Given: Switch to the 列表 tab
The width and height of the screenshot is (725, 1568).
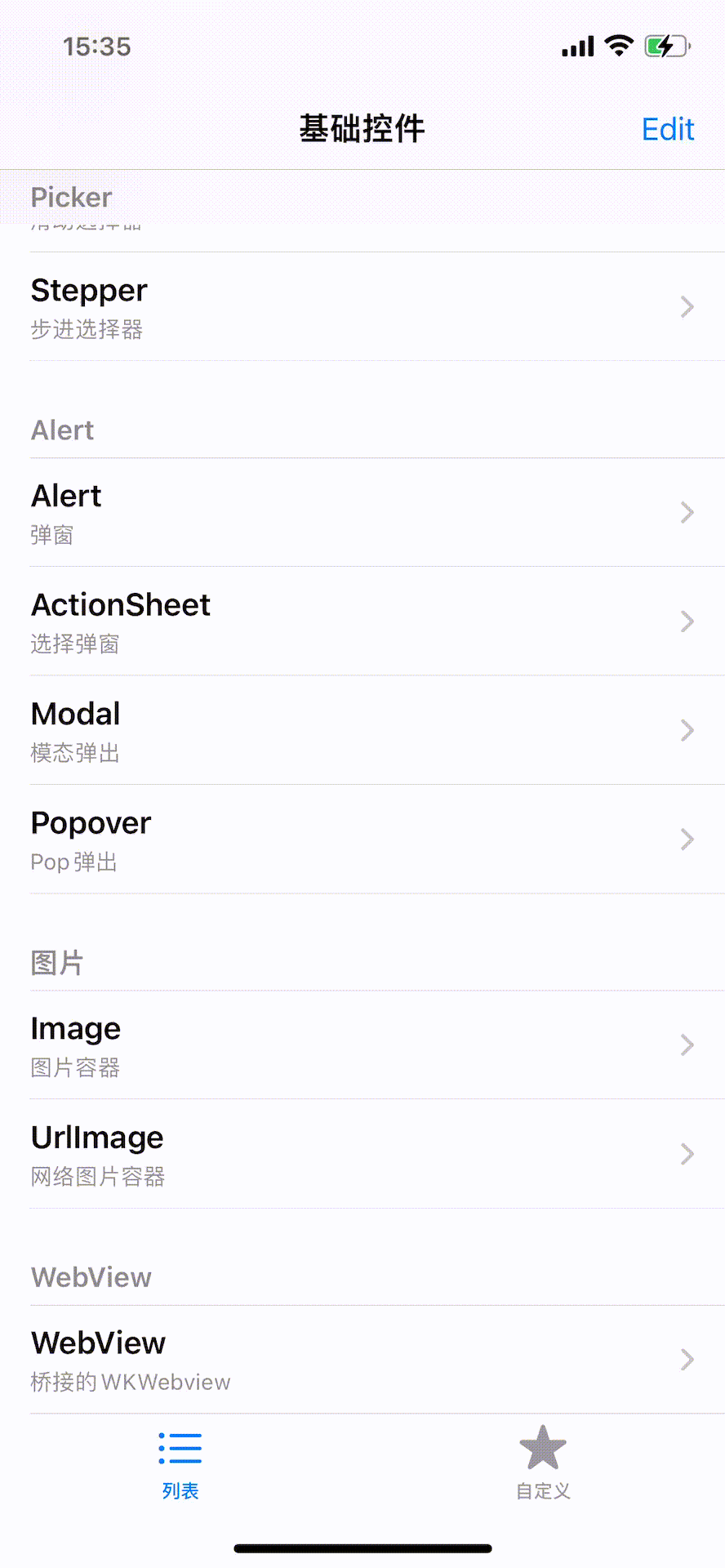Looking at the screenshot, I should (x=180, y=1465).
